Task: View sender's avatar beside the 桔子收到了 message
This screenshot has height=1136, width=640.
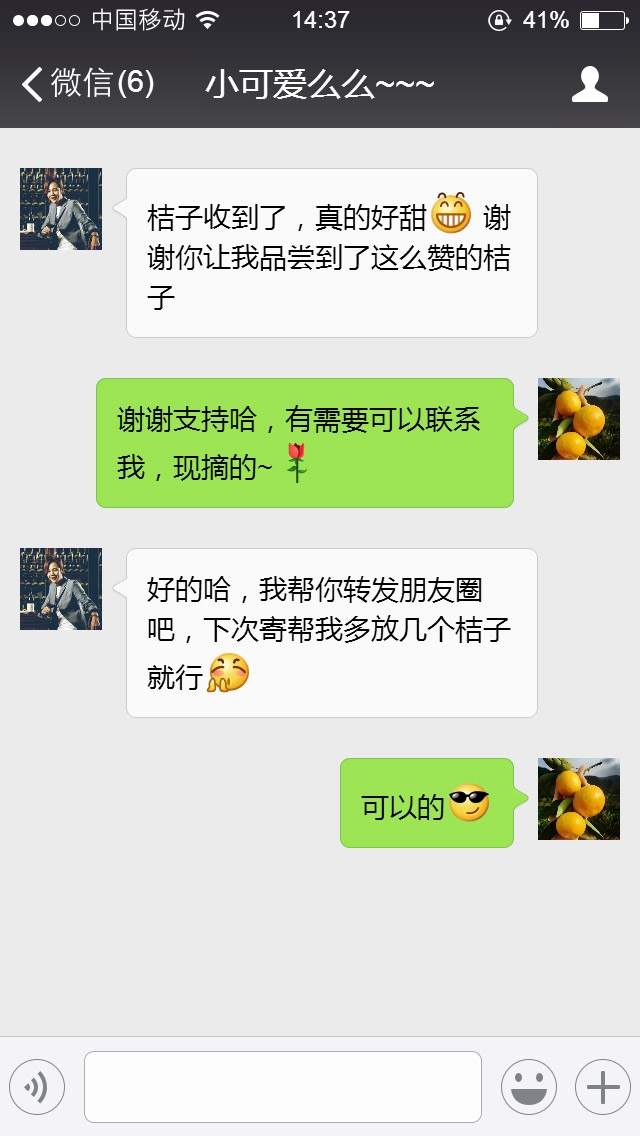Action: (61, 209)
